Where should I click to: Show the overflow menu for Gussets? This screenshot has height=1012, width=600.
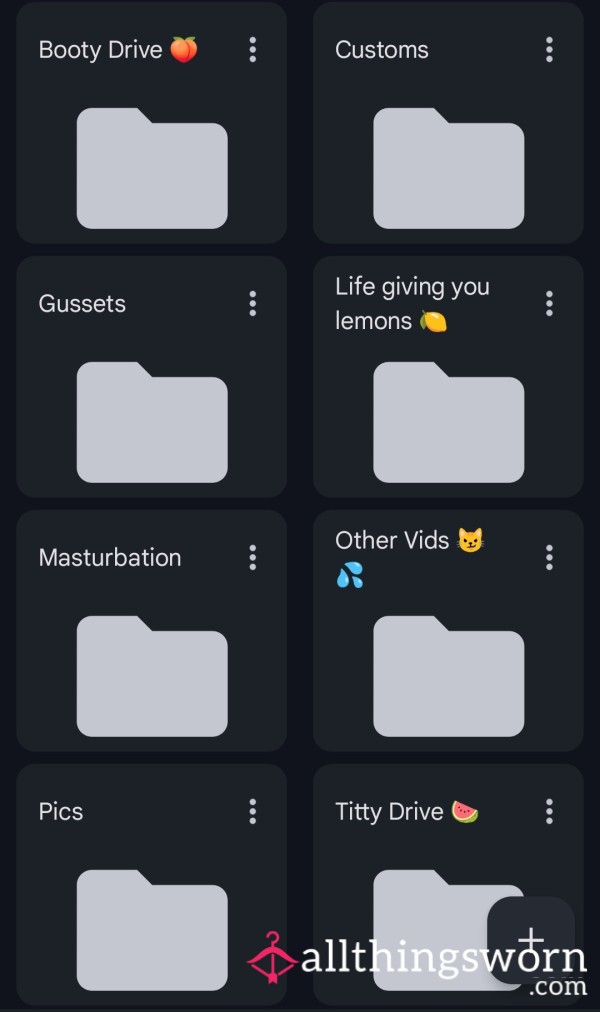click(x=253, y=303)
